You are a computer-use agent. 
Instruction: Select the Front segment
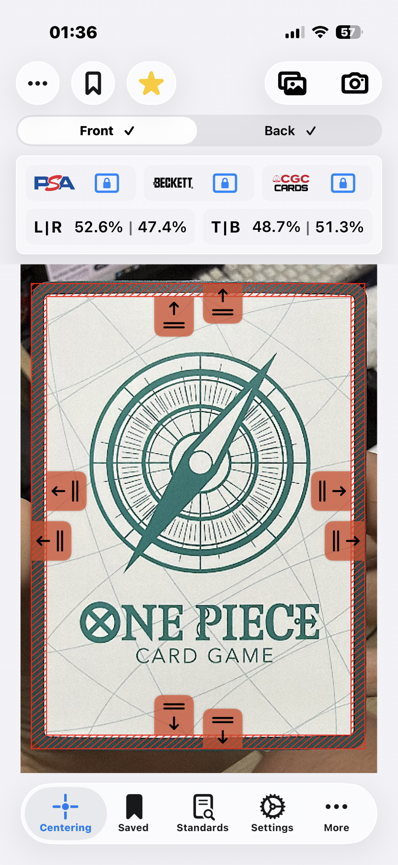107,131
